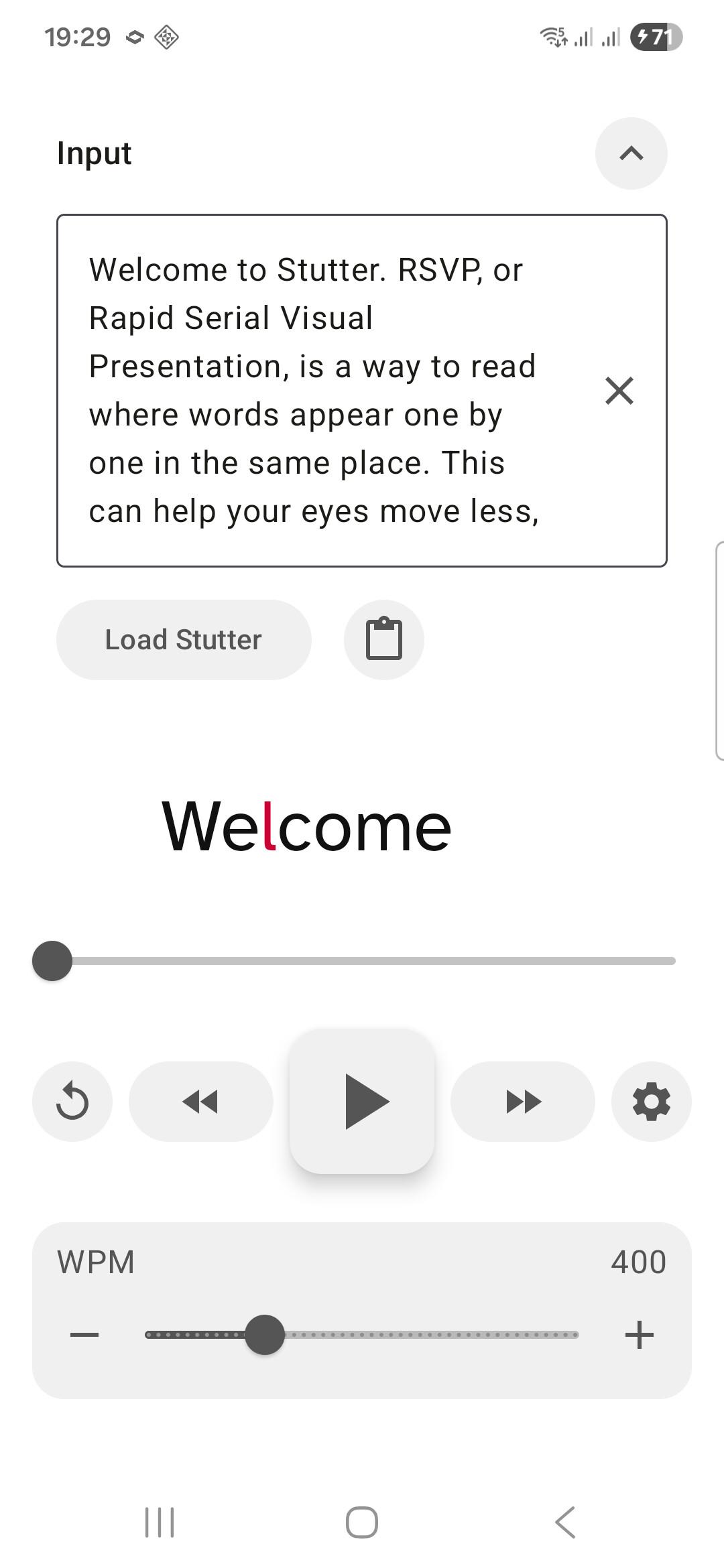Restart reading from the beginning
The width and height of the screenshot is (724, 1568).
click(x=72, y=1102)
